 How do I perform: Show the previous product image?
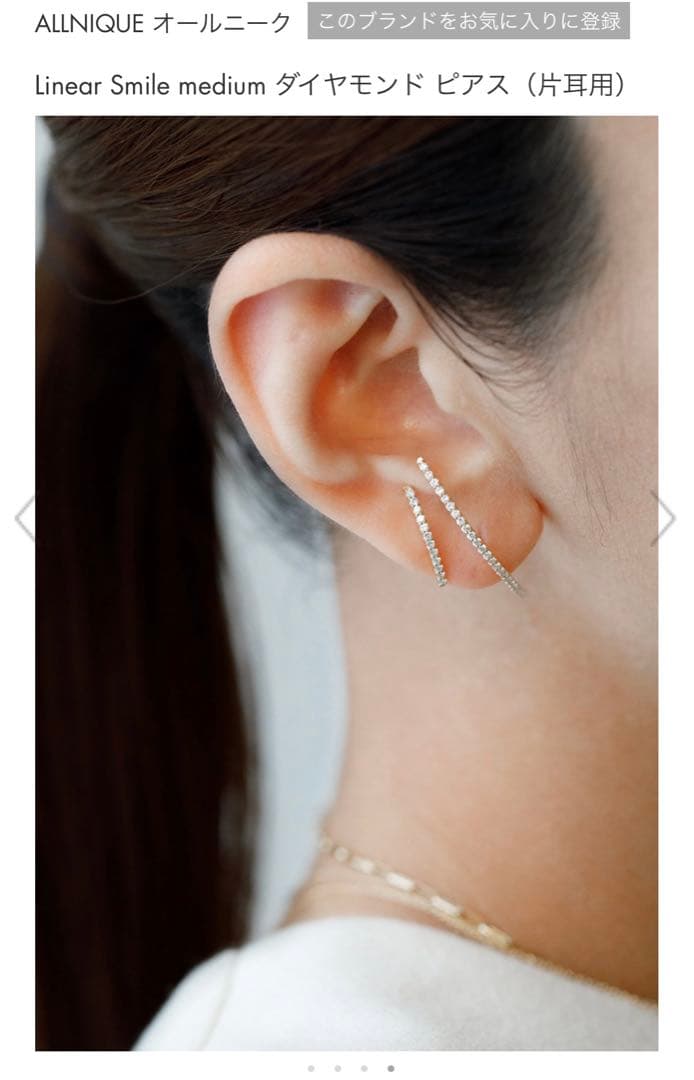coord(24,518)
